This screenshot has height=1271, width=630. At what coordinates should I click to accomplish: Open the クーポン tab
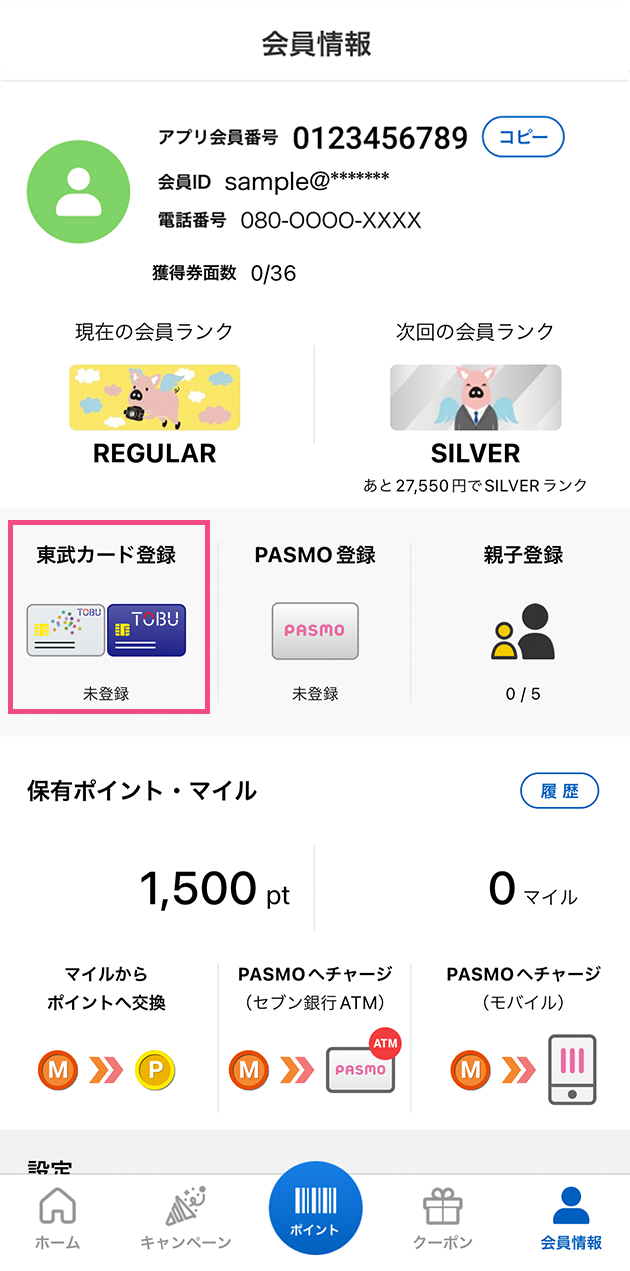click(x=443, y=1219)
